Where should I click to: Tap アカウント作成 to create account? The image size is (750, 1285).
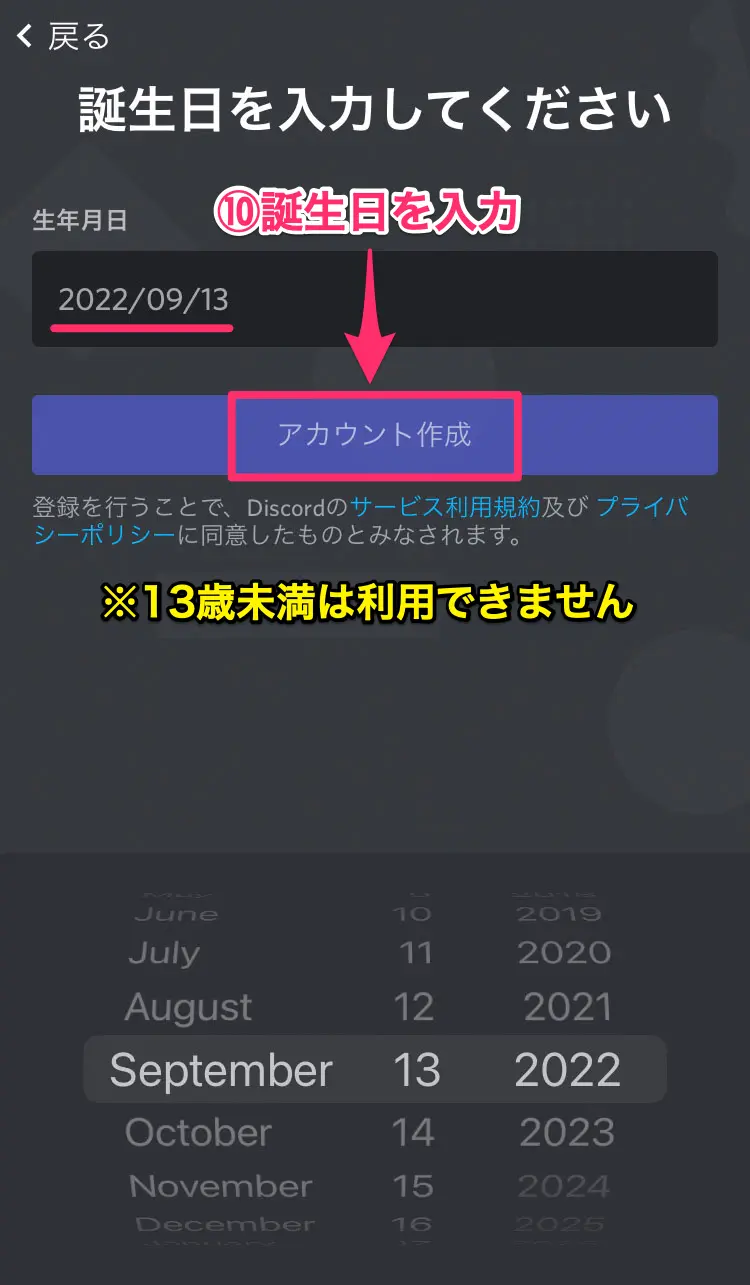[x=374, y=434]
